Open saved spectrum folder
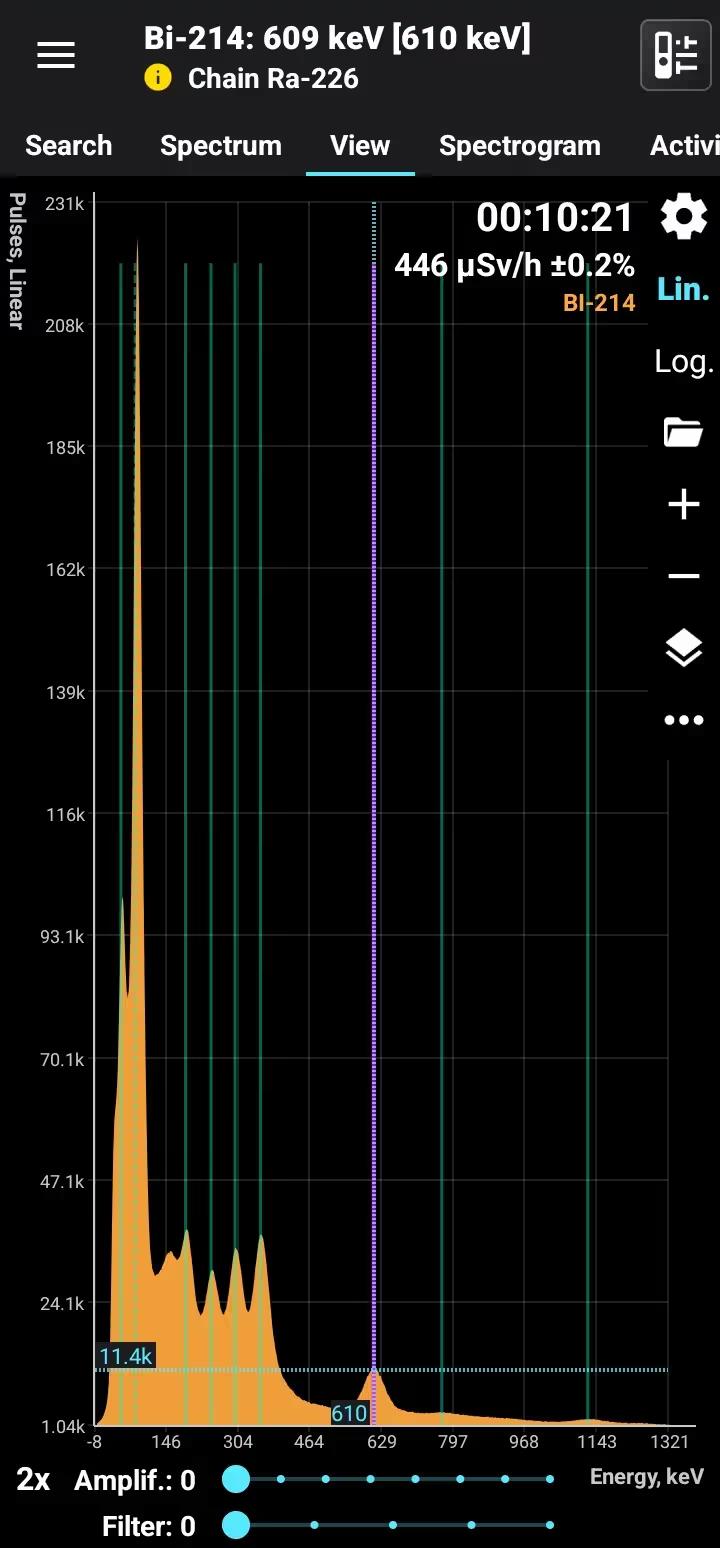The width and height of the screenshot is (720, 1548). (684, 433)
